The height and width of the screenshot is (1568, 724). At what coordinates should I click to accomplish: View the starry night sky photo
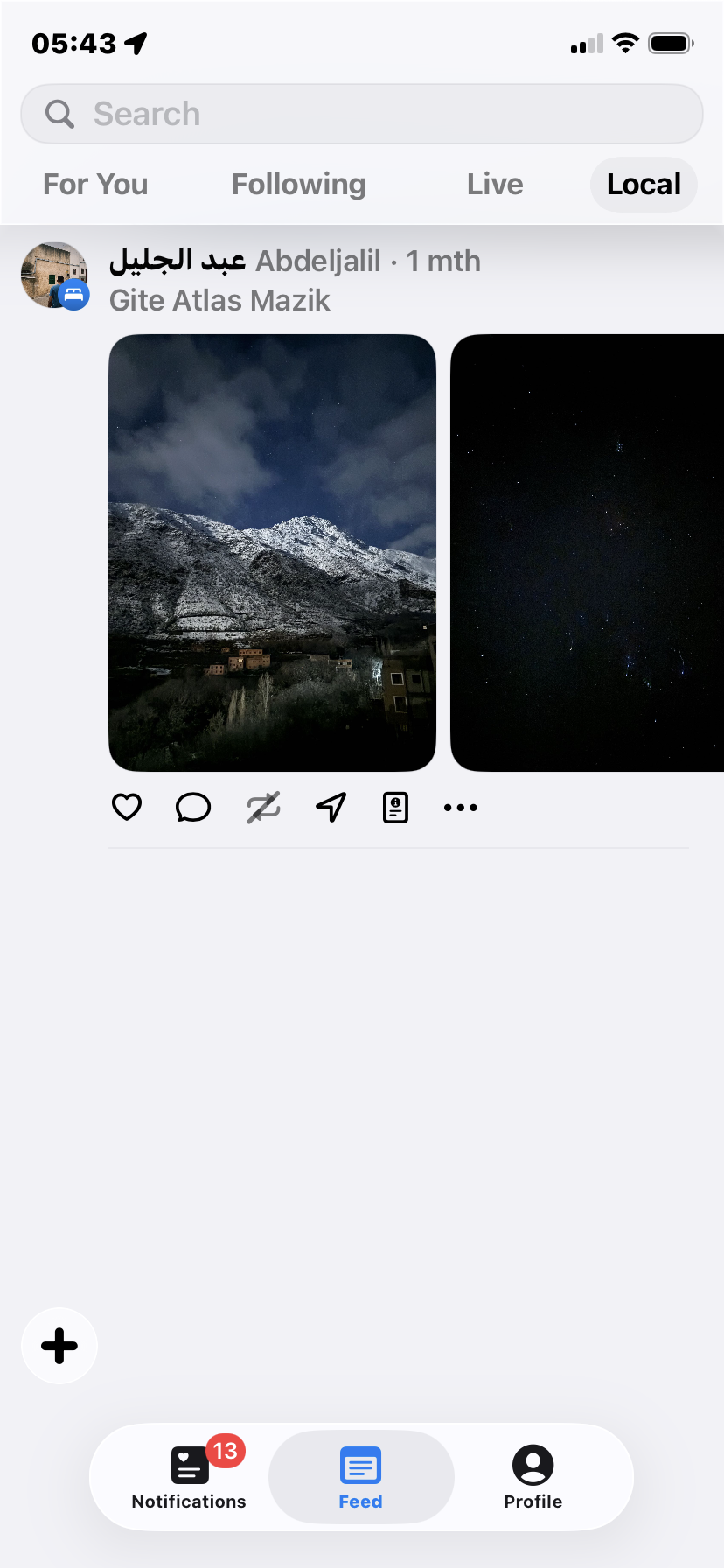pyautogui.click(x=587, y=552)
